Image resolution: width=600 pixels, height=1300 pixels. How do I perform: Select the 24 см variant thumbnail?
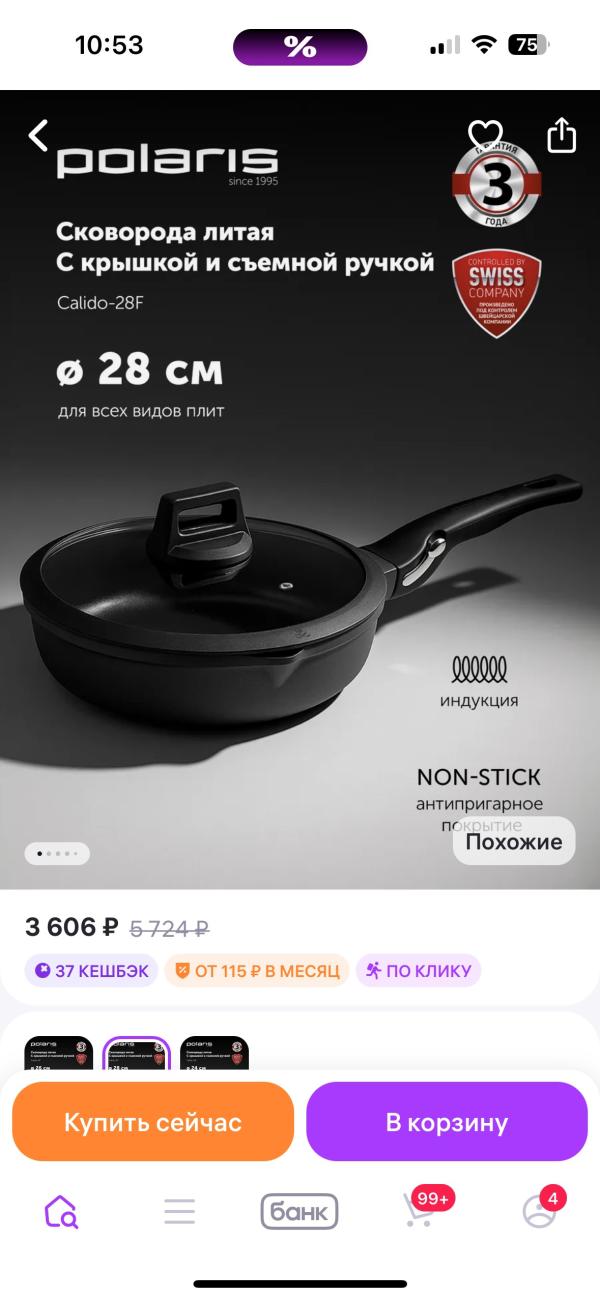point(215,1054)
